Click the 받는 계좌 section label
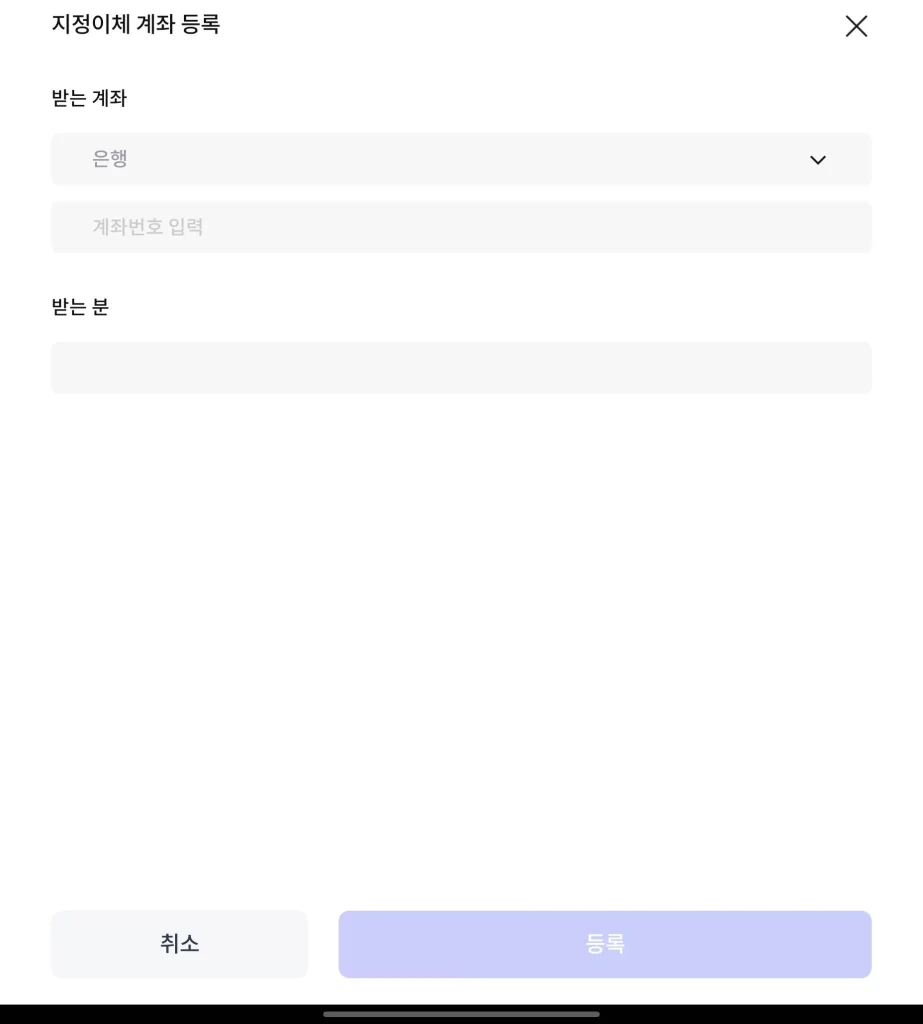 [88, 98]
